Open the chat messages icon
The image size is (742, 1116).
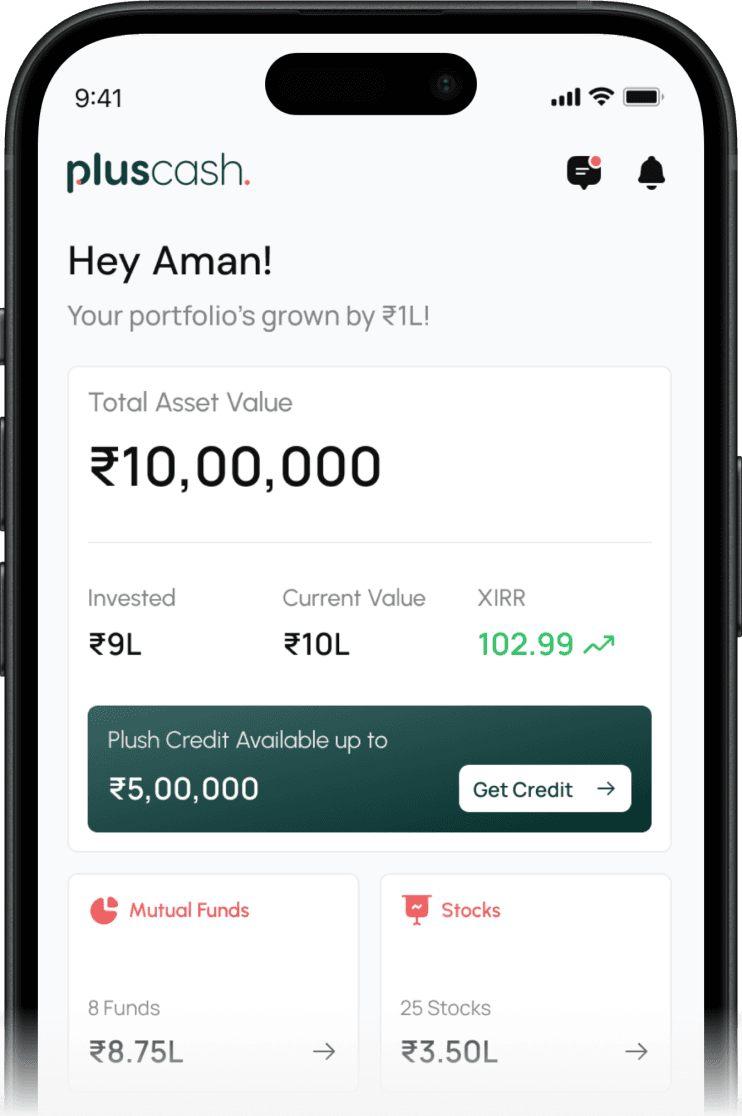coord(583,172)
